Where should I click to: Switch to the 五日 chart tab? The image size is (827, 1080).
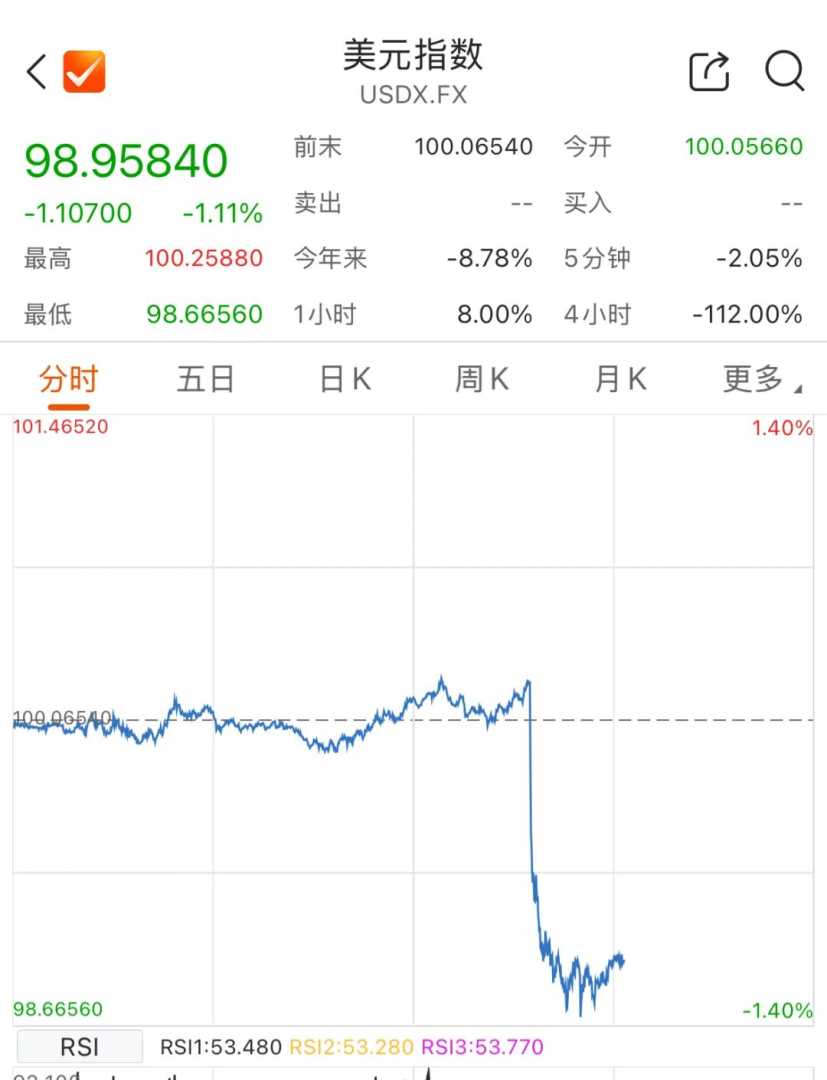point(206,379)
